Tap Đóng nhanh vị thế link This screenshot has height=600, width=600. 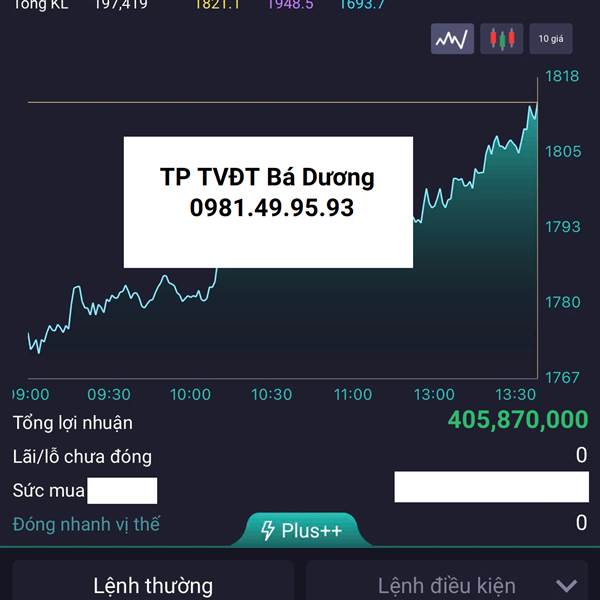click(86, 524)
